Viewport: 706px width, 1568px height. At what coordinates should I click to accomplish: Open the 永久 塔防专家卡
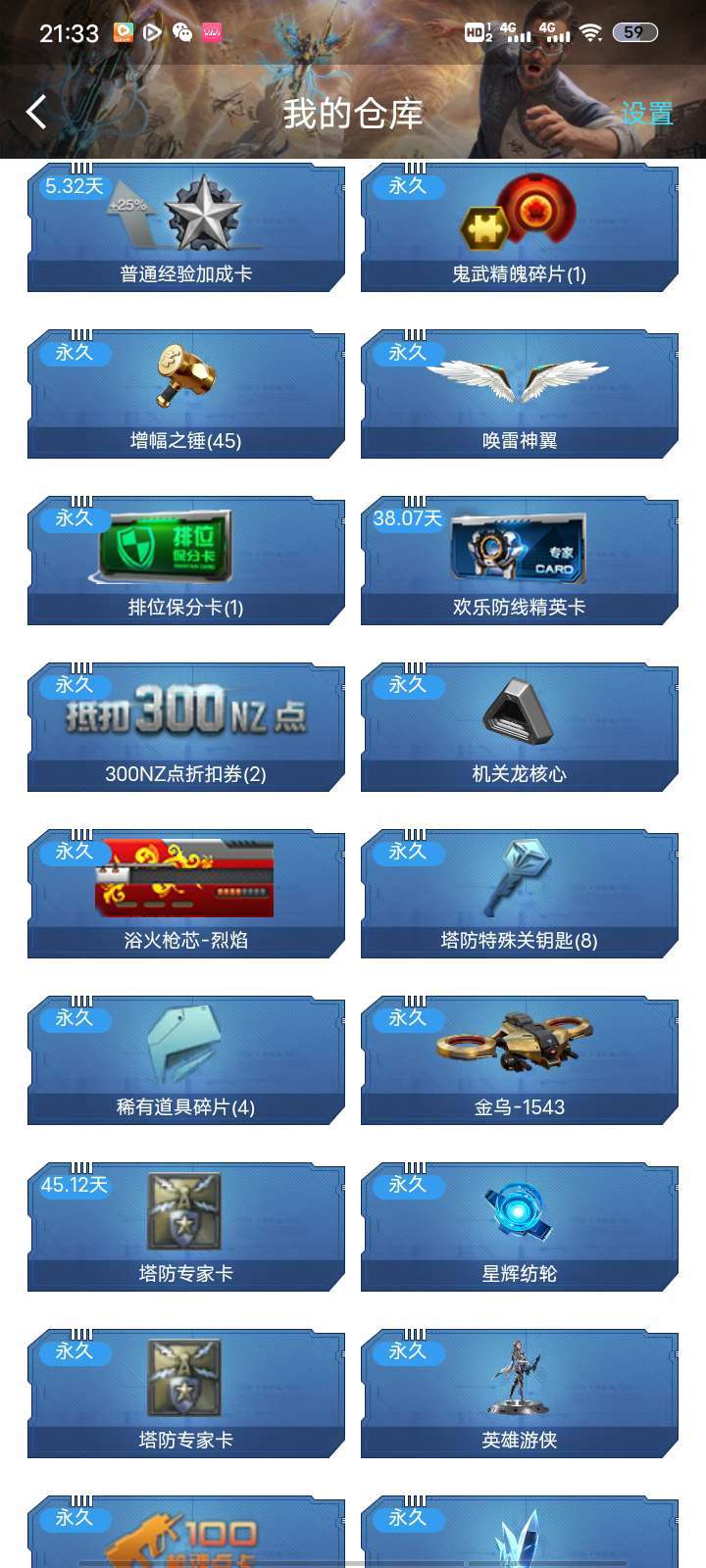[x=186, y=1395]
